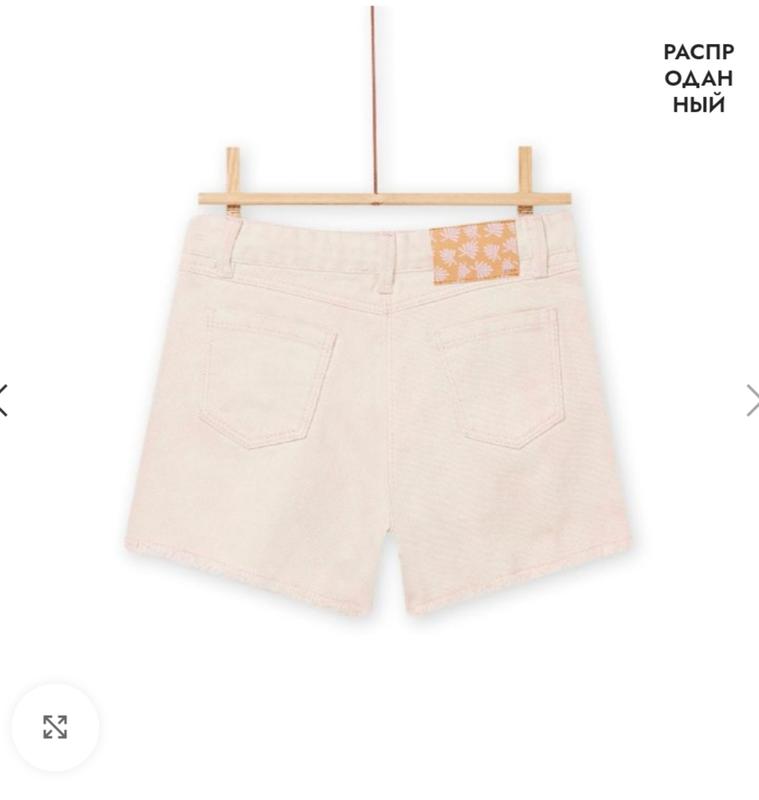The height and width of the screenshot is (800, 759).
Task: Show the next product photo
Action: point(751,400)
